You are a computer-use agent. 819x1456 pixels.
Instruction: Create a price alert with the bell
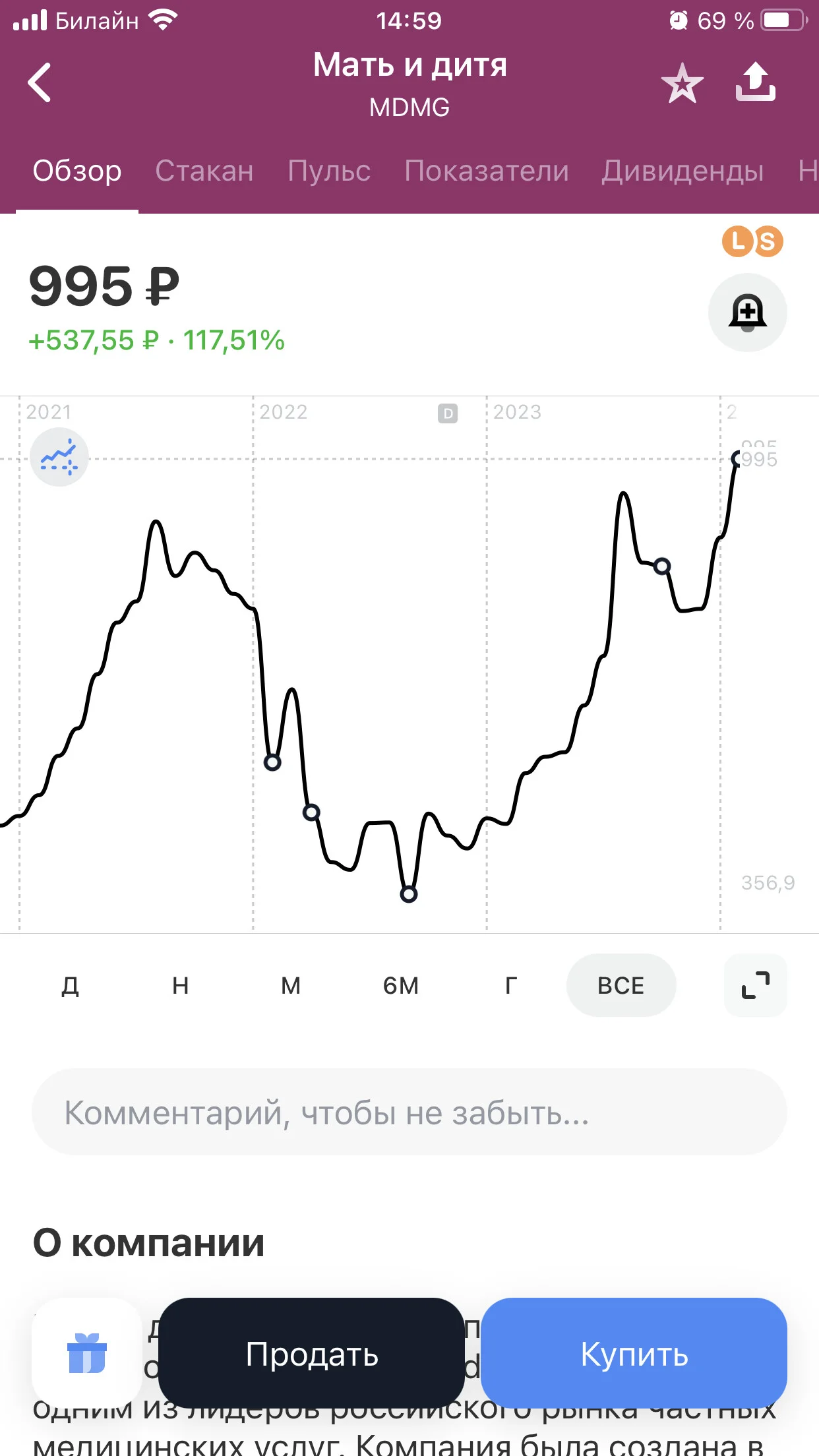[x=747, y=312]
